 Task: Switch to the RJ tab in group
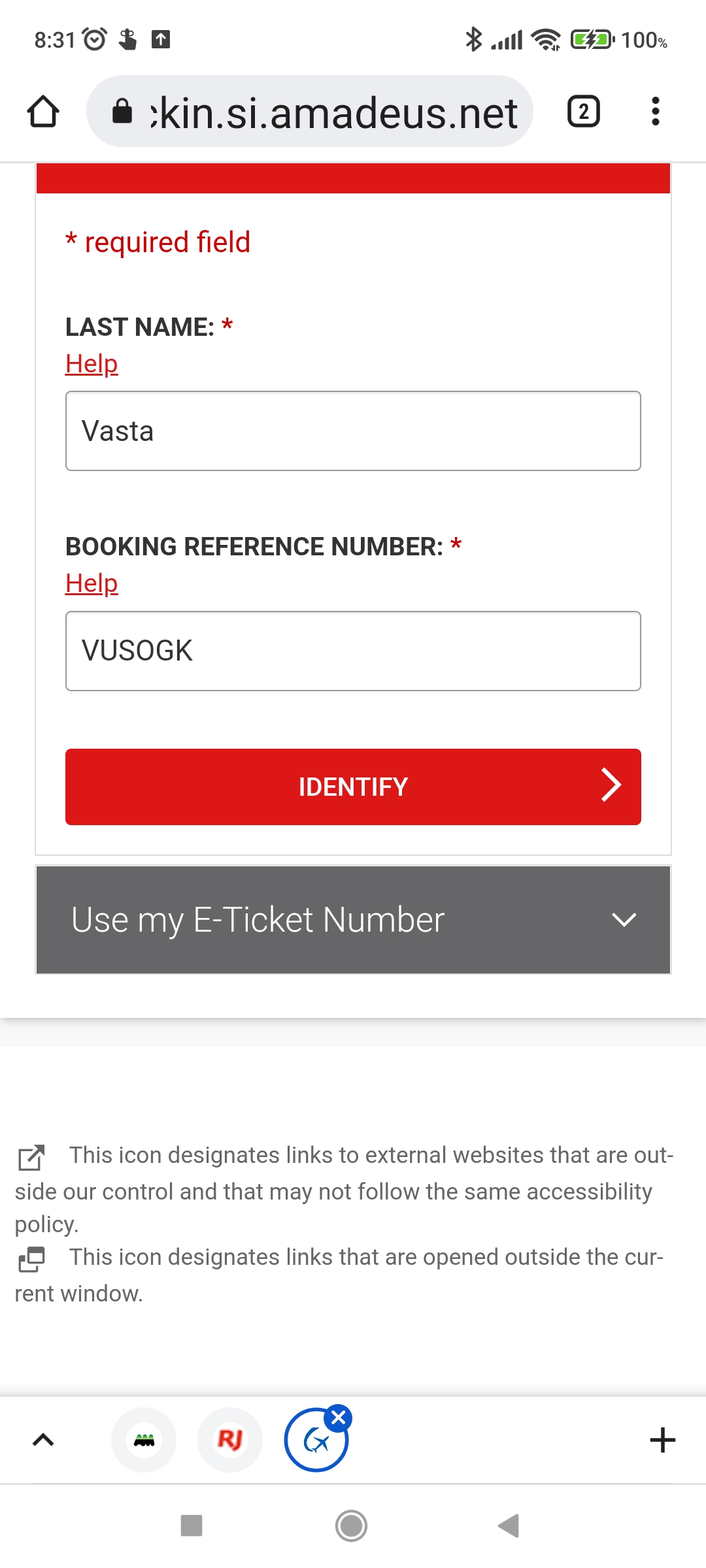230,1440
